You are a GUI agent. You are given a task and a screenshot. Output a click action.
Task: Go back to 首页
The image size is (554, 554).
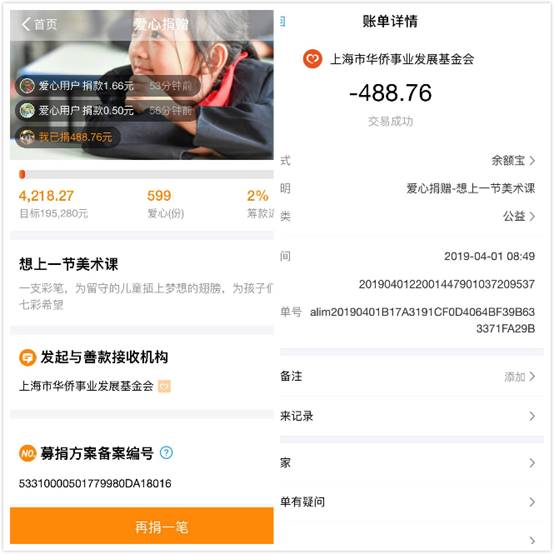coord(39,24)
